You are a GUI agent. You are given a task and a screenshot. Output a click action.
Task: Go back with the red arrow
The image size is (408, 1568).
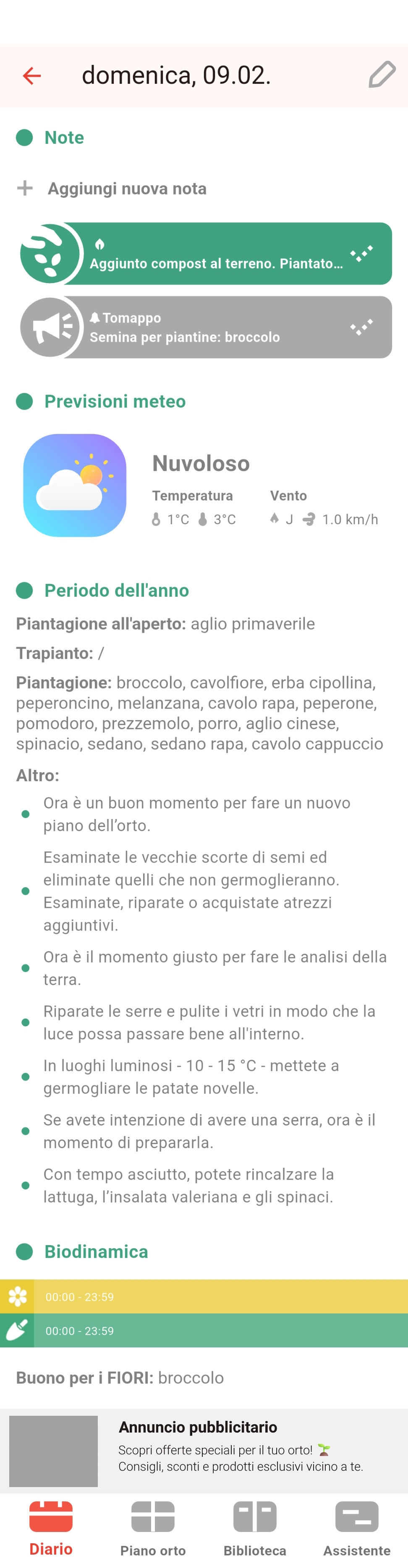(x=31, y=75)
